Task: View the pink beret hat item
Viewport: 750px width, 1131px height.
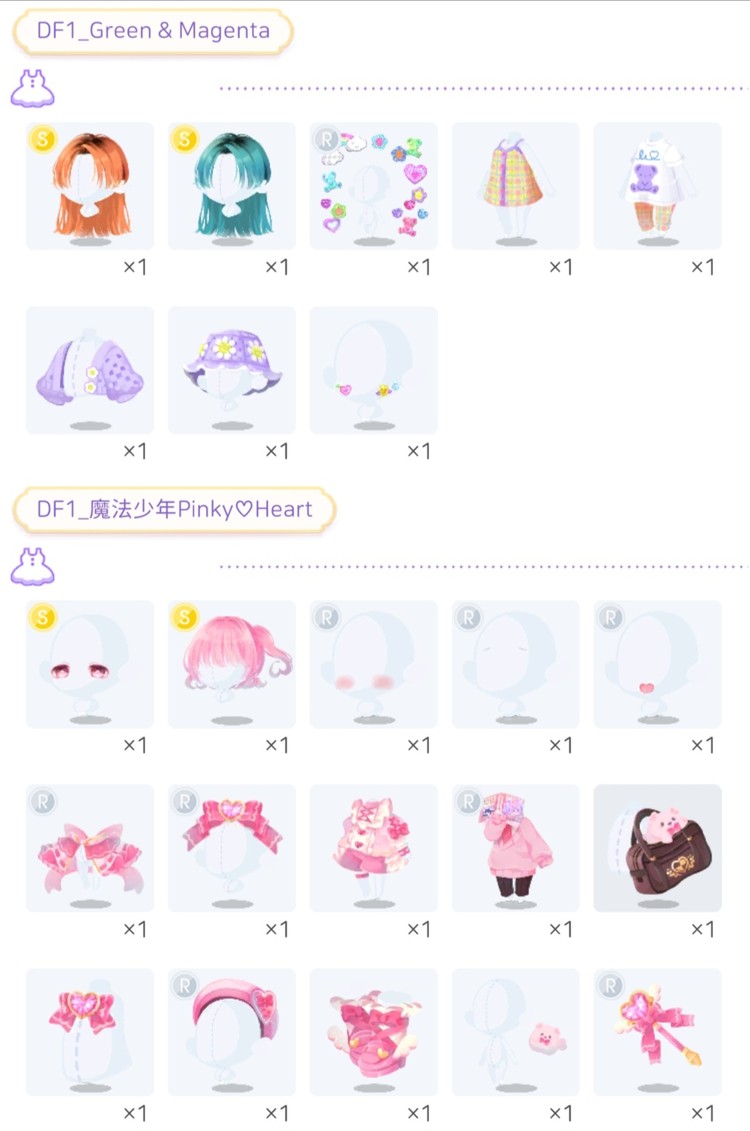Action: (x=232, y=1032)
